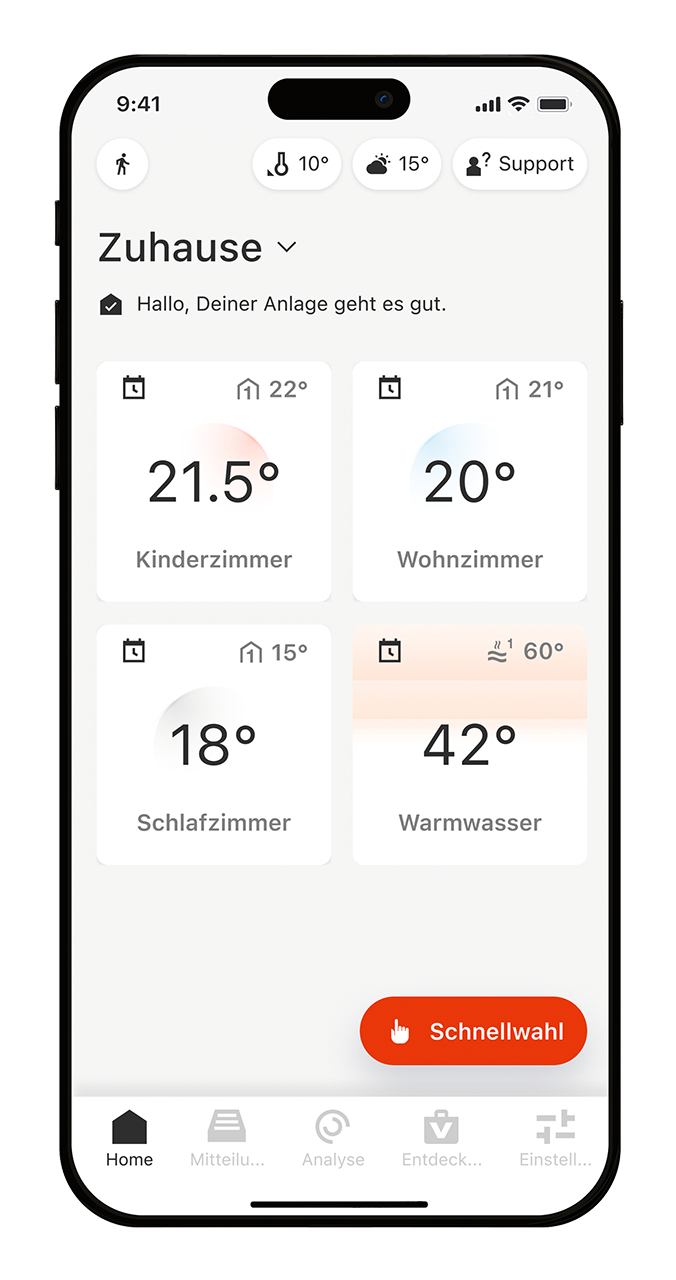Switch to the Home tab

129,1138
